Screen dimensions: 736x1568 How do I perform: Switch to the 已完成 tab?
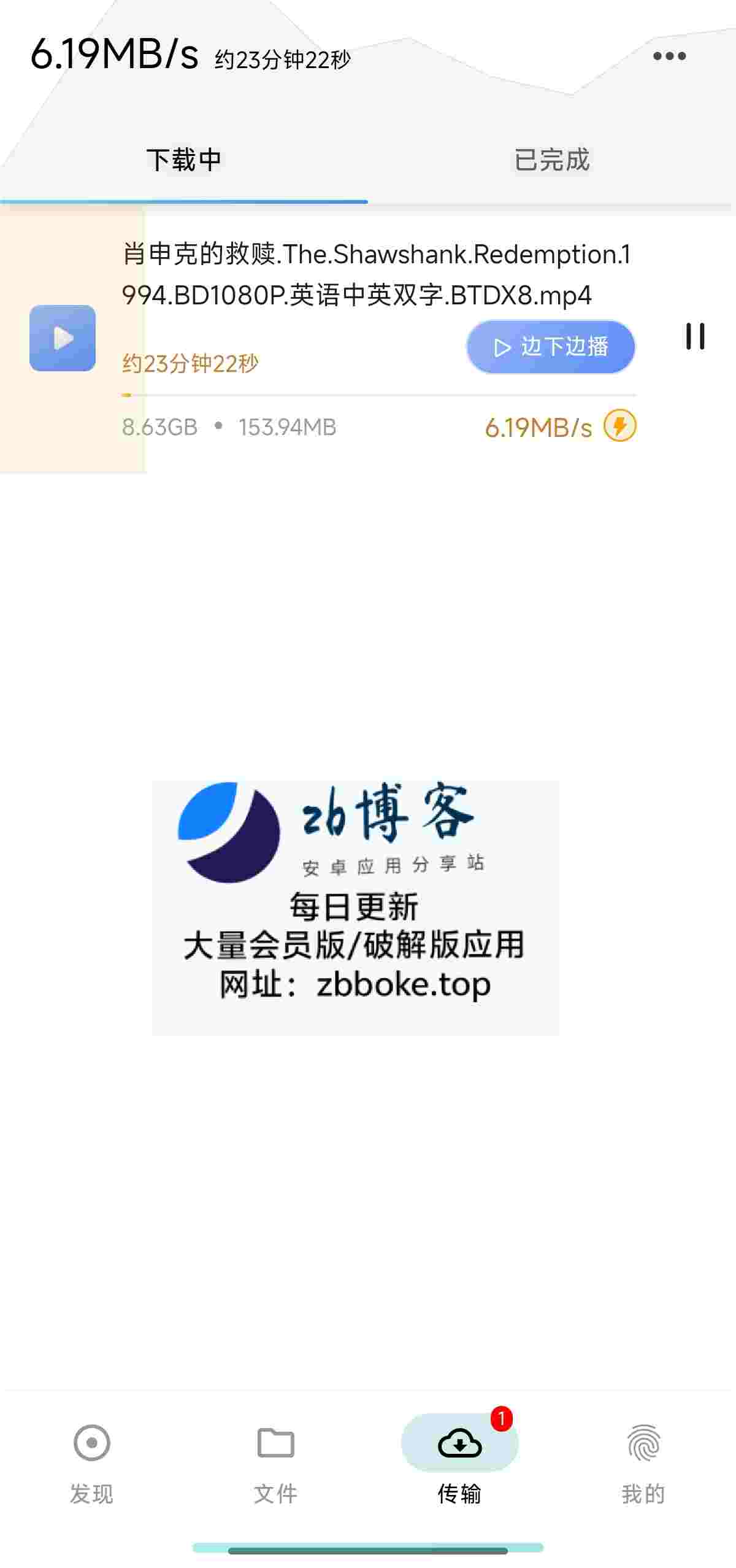(551, 160)
